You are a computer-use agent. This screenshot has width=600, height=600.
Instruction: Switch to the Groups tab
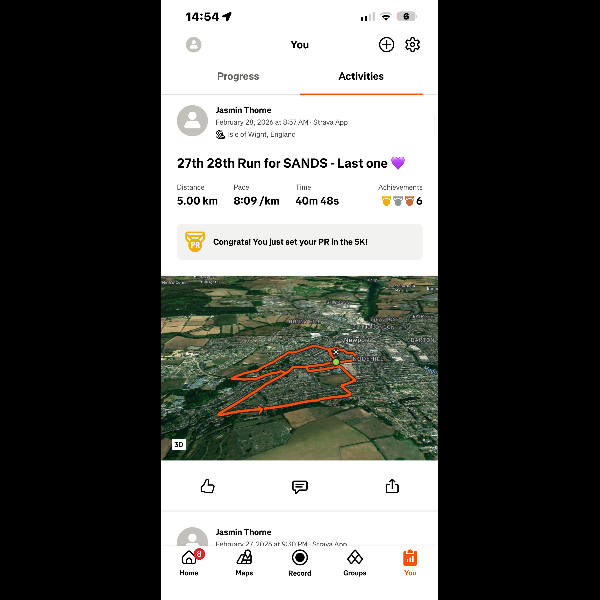tap(354, 562)
